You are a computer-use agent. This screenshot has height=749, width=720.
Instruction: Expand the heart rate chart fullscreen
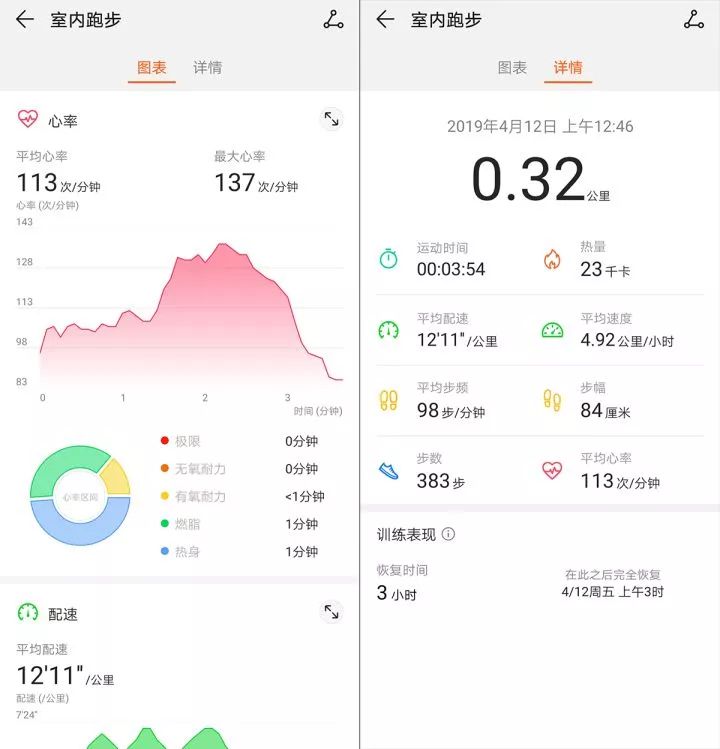(331, 120)
